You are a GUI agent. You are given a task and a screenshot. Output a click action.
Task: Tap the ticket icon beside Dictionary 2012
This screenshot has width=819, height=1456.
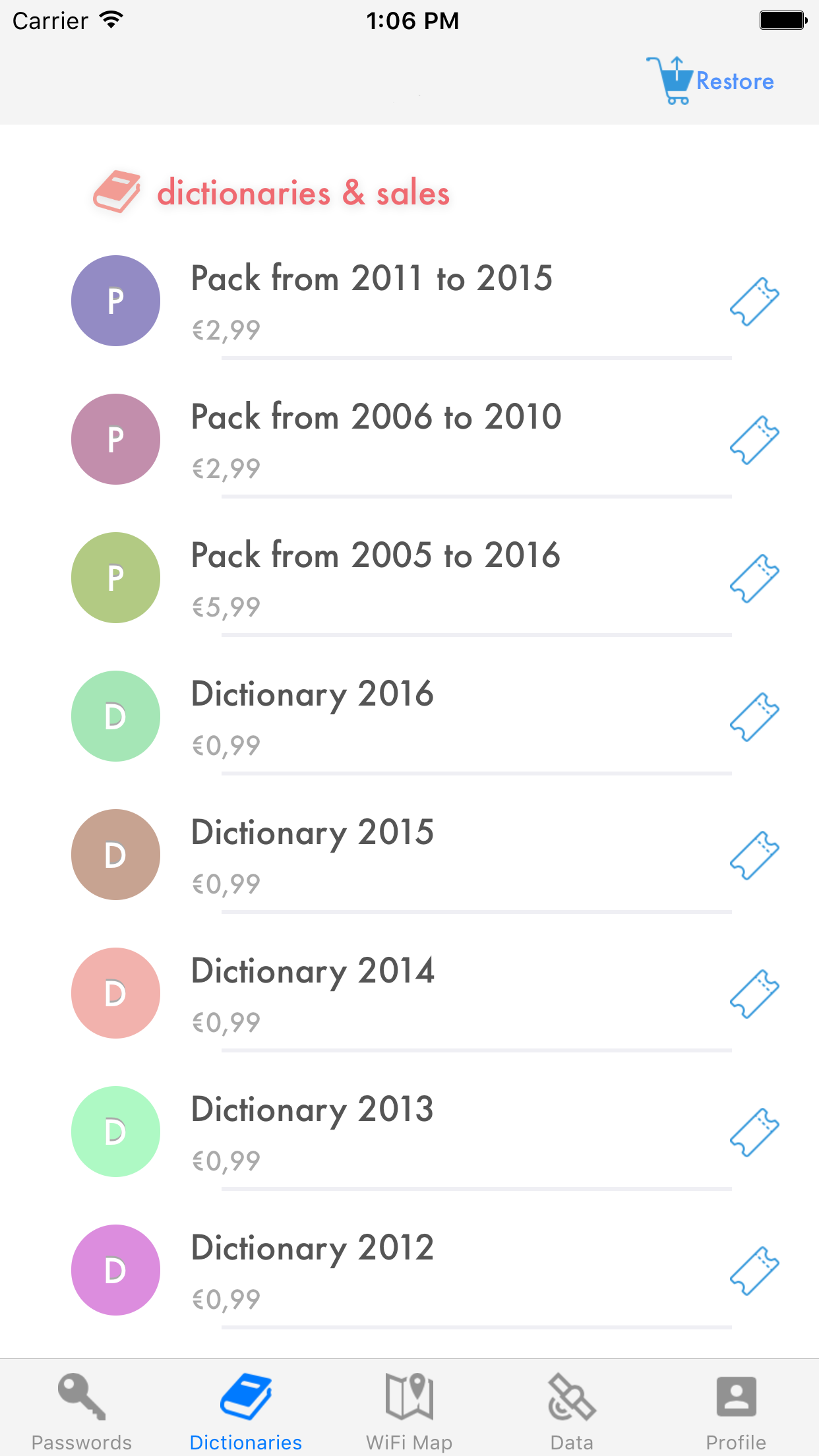(754, 1271)
